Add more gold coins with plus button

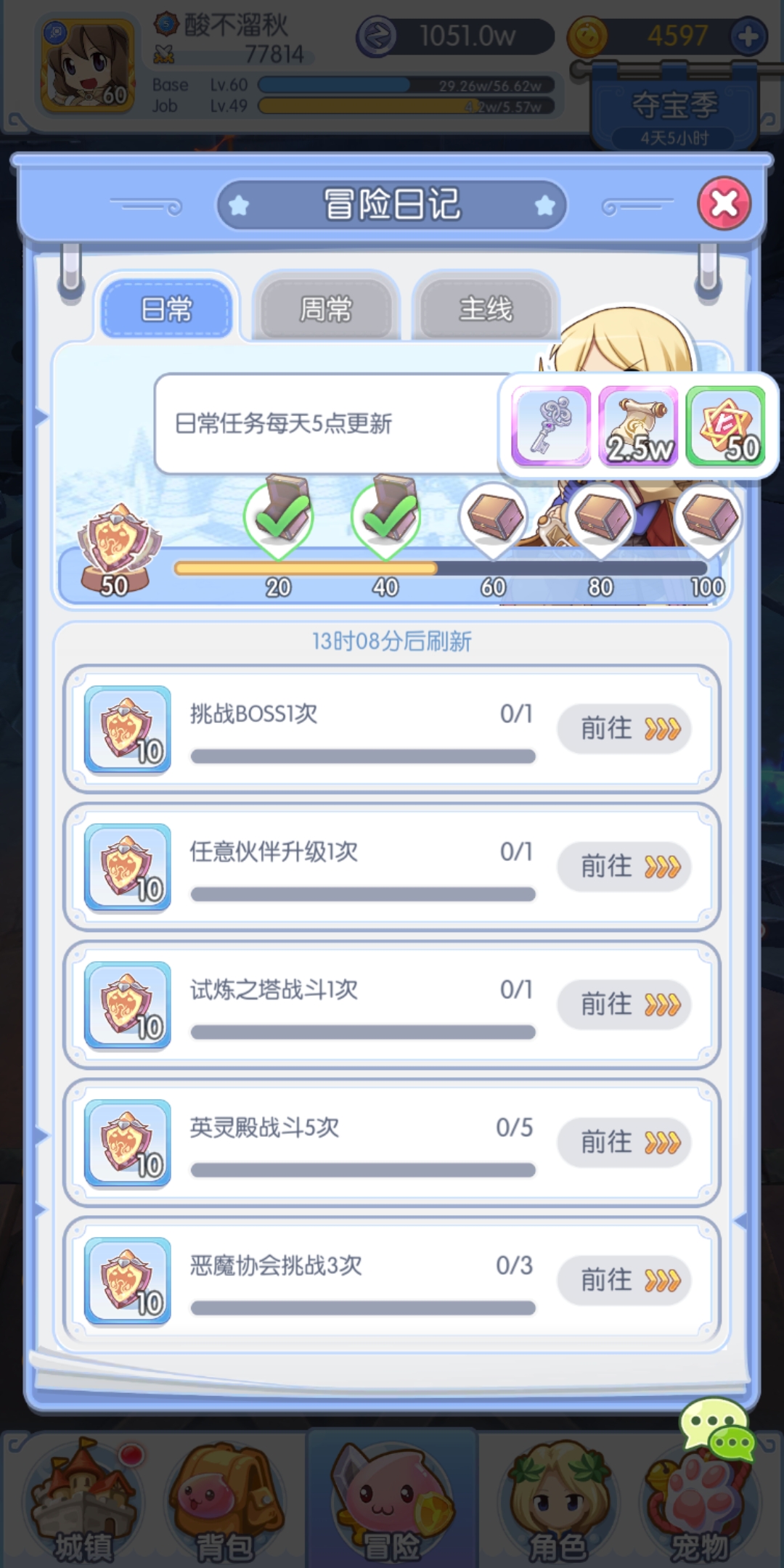pyautogui.click(x=748, y=36)
